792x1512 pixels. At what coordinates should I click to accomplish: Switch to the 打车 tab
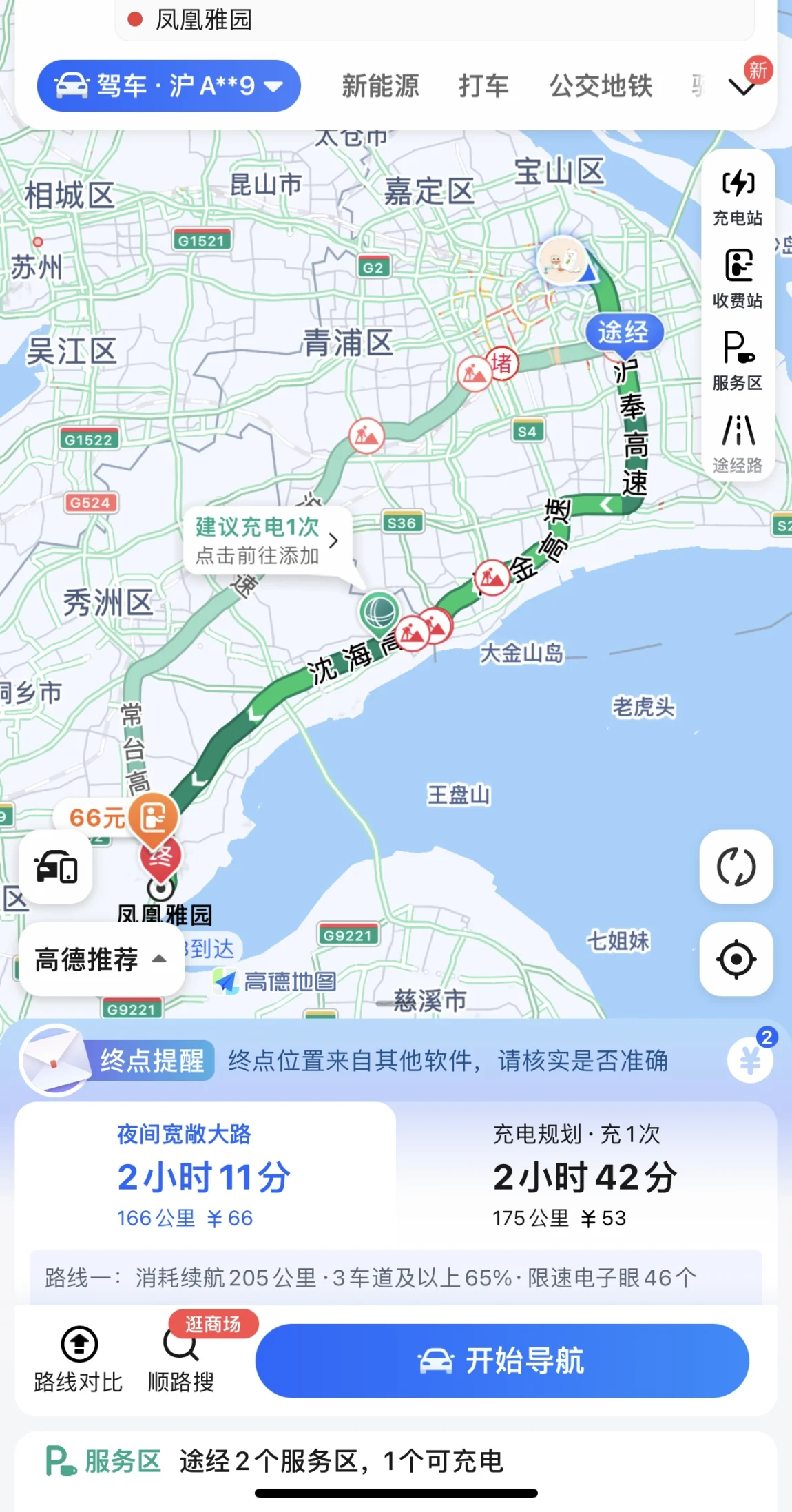click(x=483, y=86)
